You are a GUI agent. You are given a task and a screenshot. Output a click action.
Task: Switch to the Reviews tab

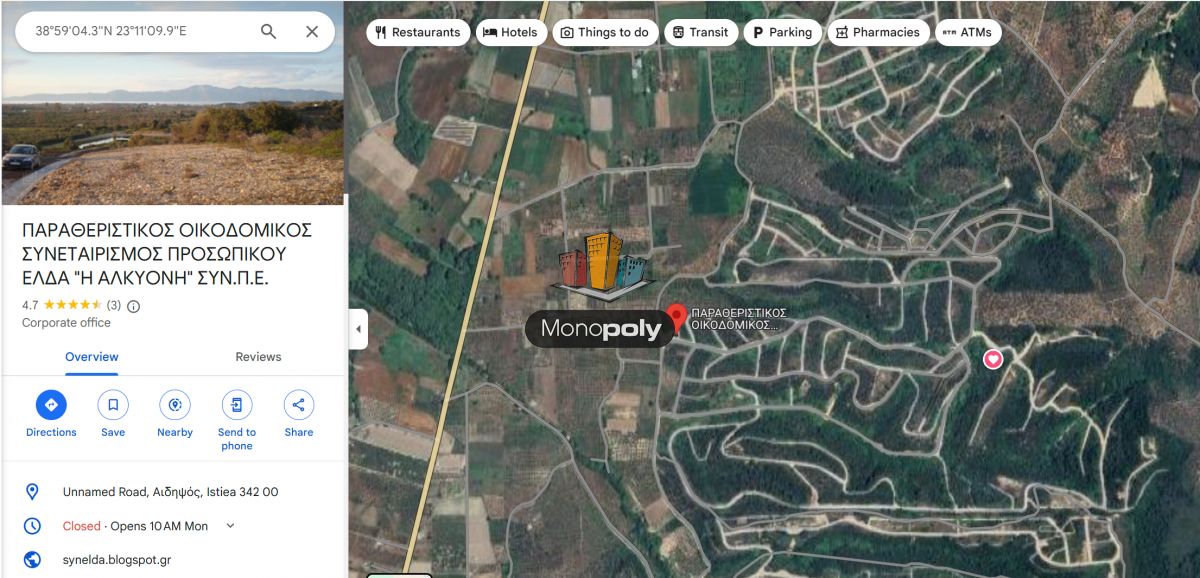tap(258, 357)
